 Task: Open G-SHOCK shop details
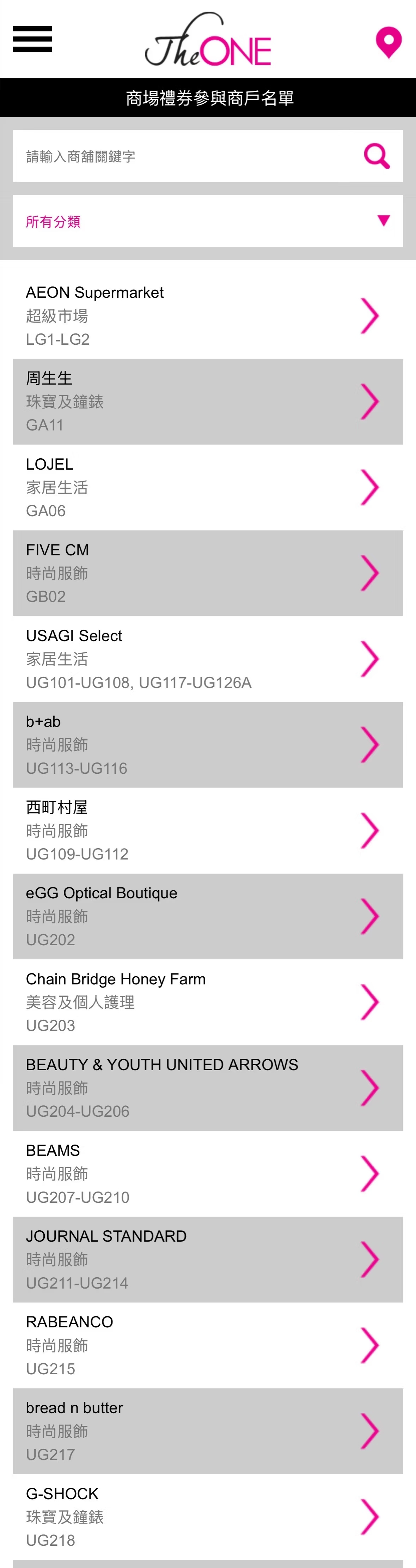click(207, 1517)
